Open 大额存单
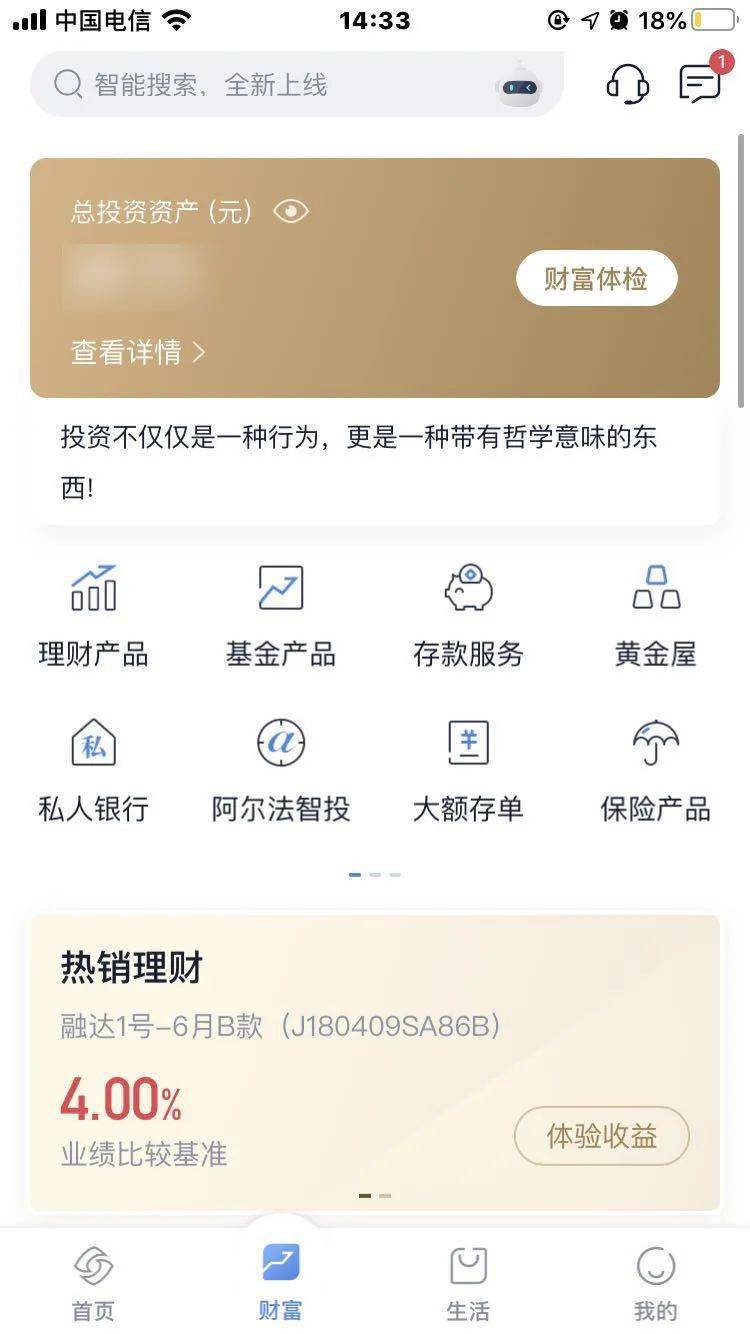 468,770
